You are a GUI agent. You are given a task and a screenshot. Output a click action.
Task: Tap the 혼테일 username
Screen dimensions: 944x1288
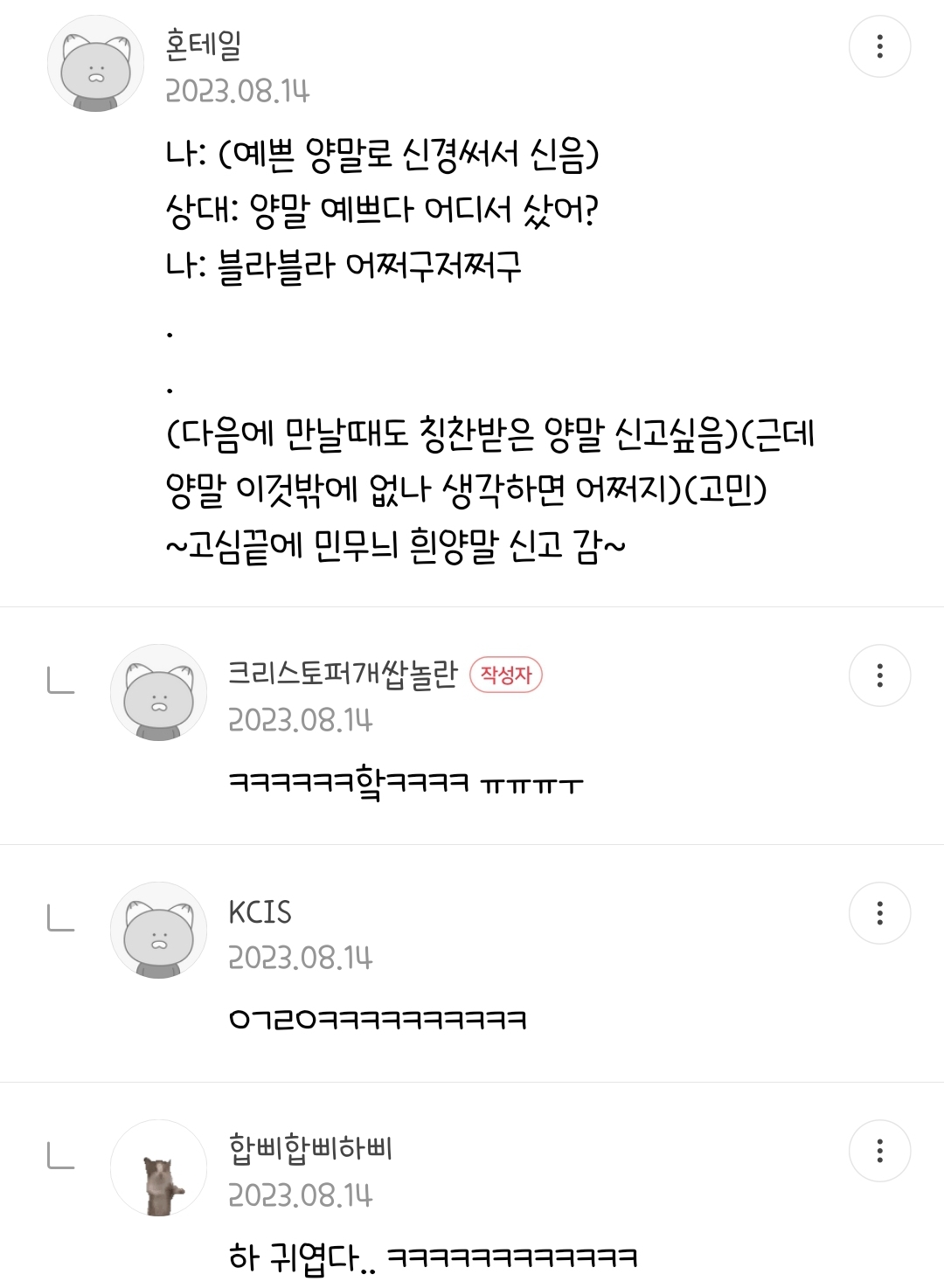[203, 45]
